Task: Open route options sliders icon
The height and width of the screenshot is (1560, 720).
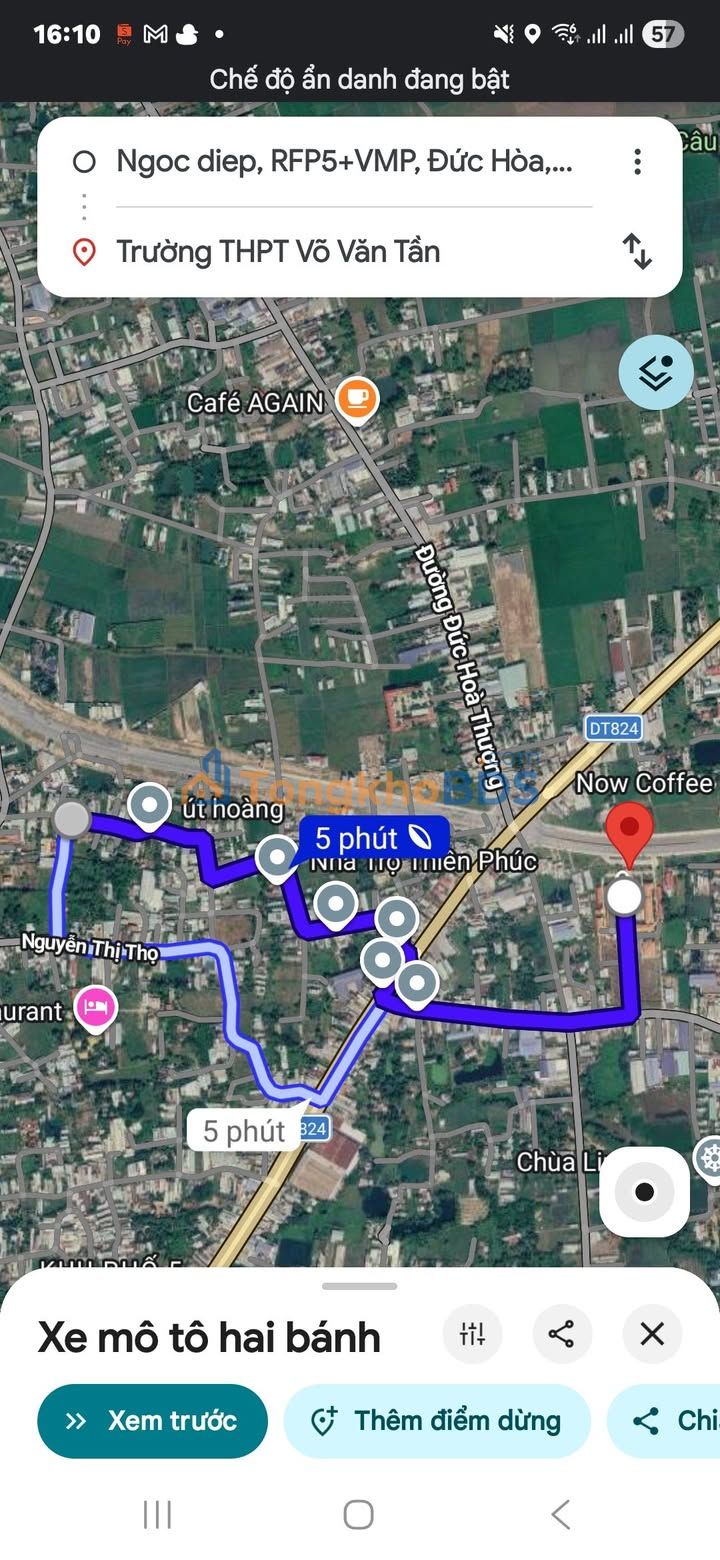Action: (472, 1334)
